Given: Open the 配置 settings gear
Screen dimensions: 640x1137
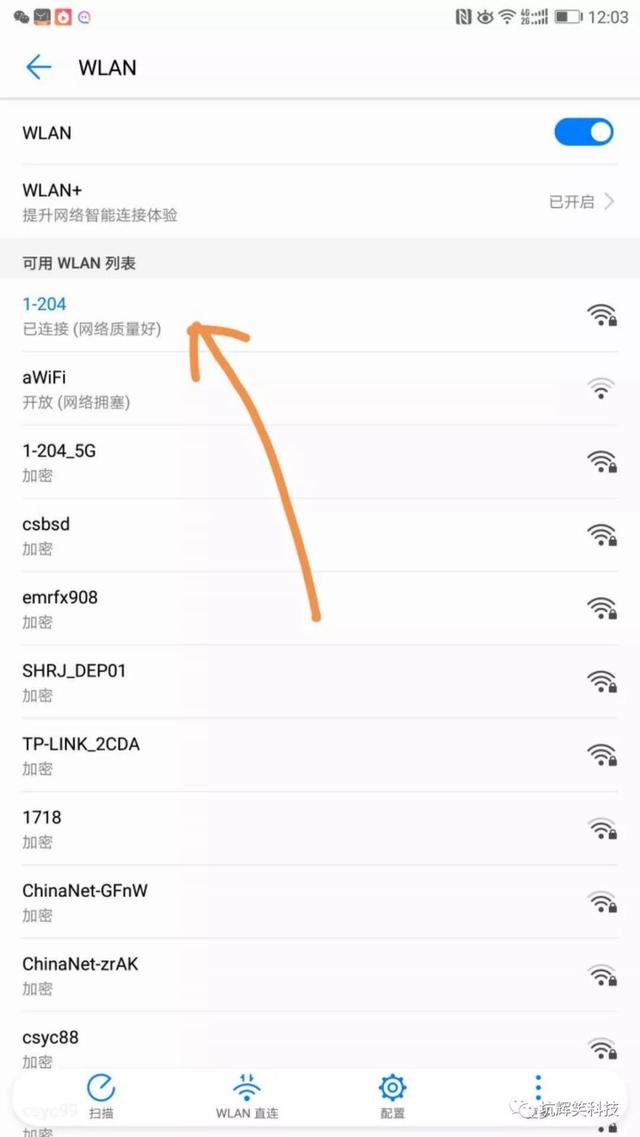Looking at the screenshot, I should tap(392, 1096).
